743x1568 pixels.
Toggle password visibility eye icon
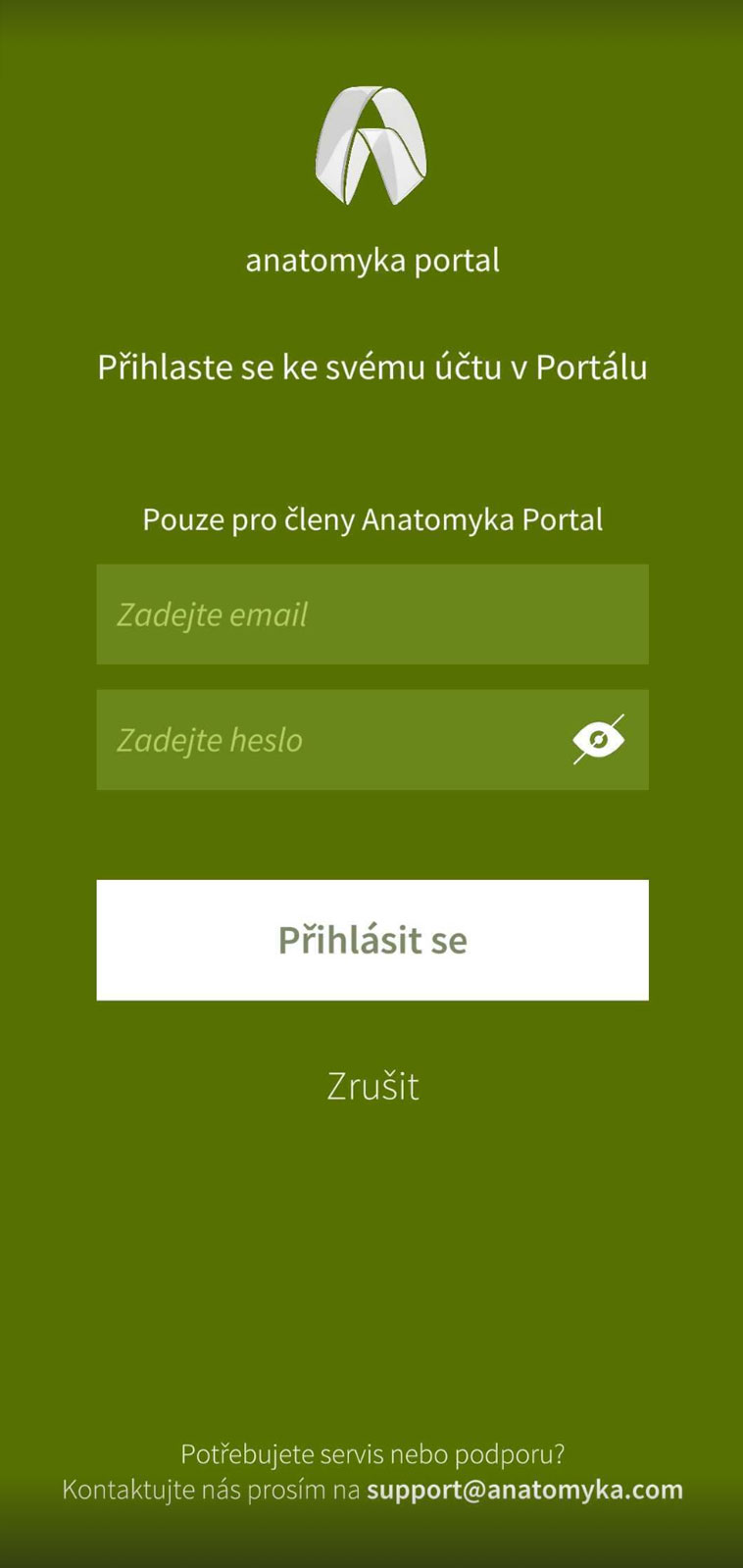click(598, 740)
